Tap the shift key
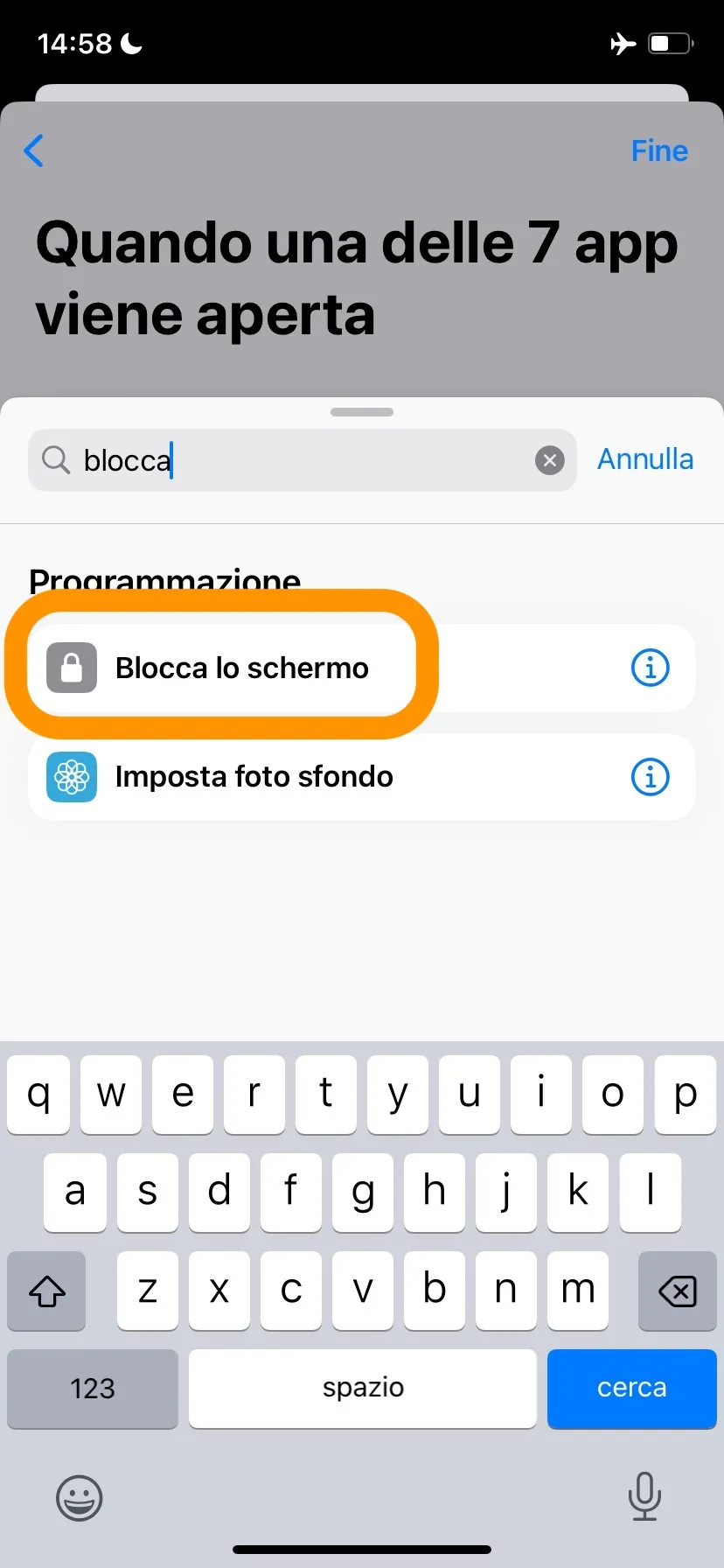The height and width of the screenshot is (1568, 724). coord(47,1291)
